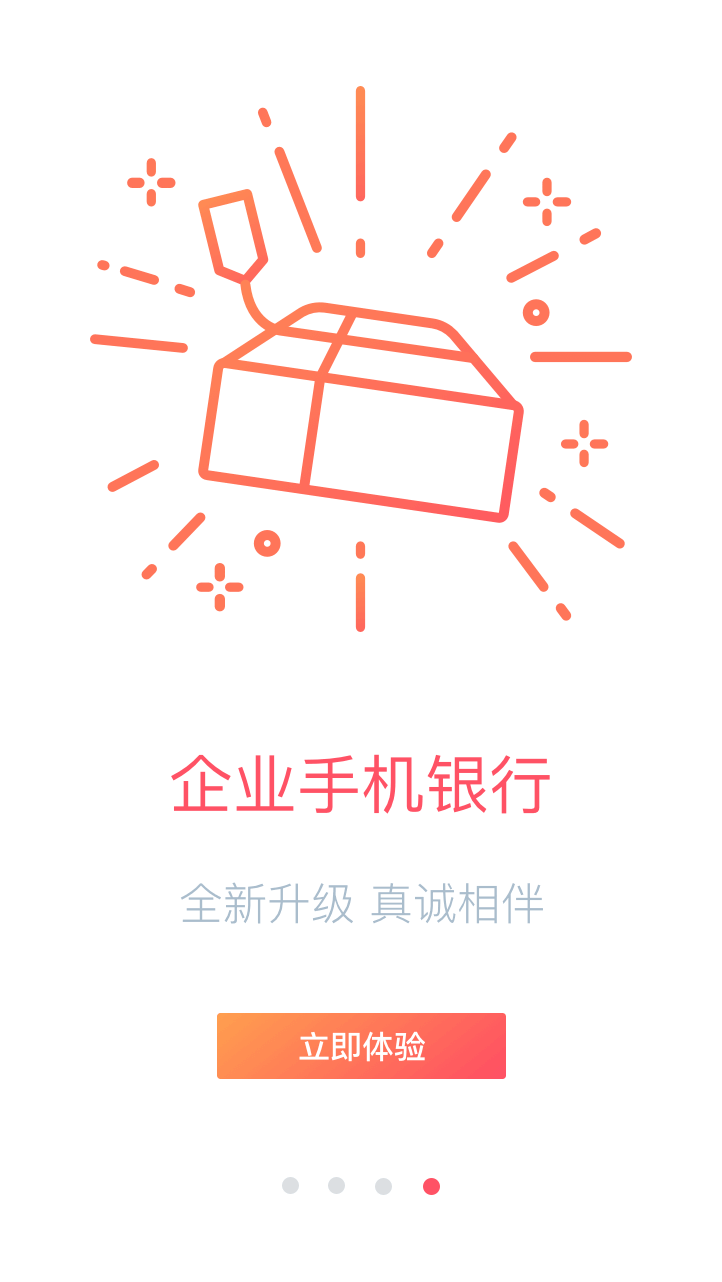The image size is (722, 1282).
Task: Click the circle dot inside the firework burst
Action: point(268,543)
